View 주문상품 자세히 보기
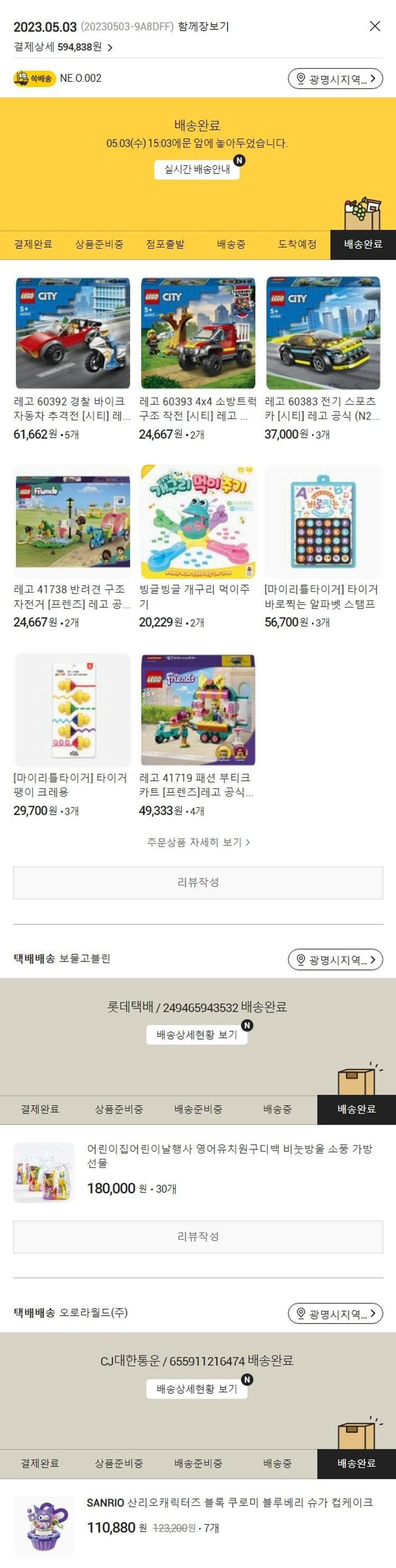Screen dimensions: 396x1568 199,842
